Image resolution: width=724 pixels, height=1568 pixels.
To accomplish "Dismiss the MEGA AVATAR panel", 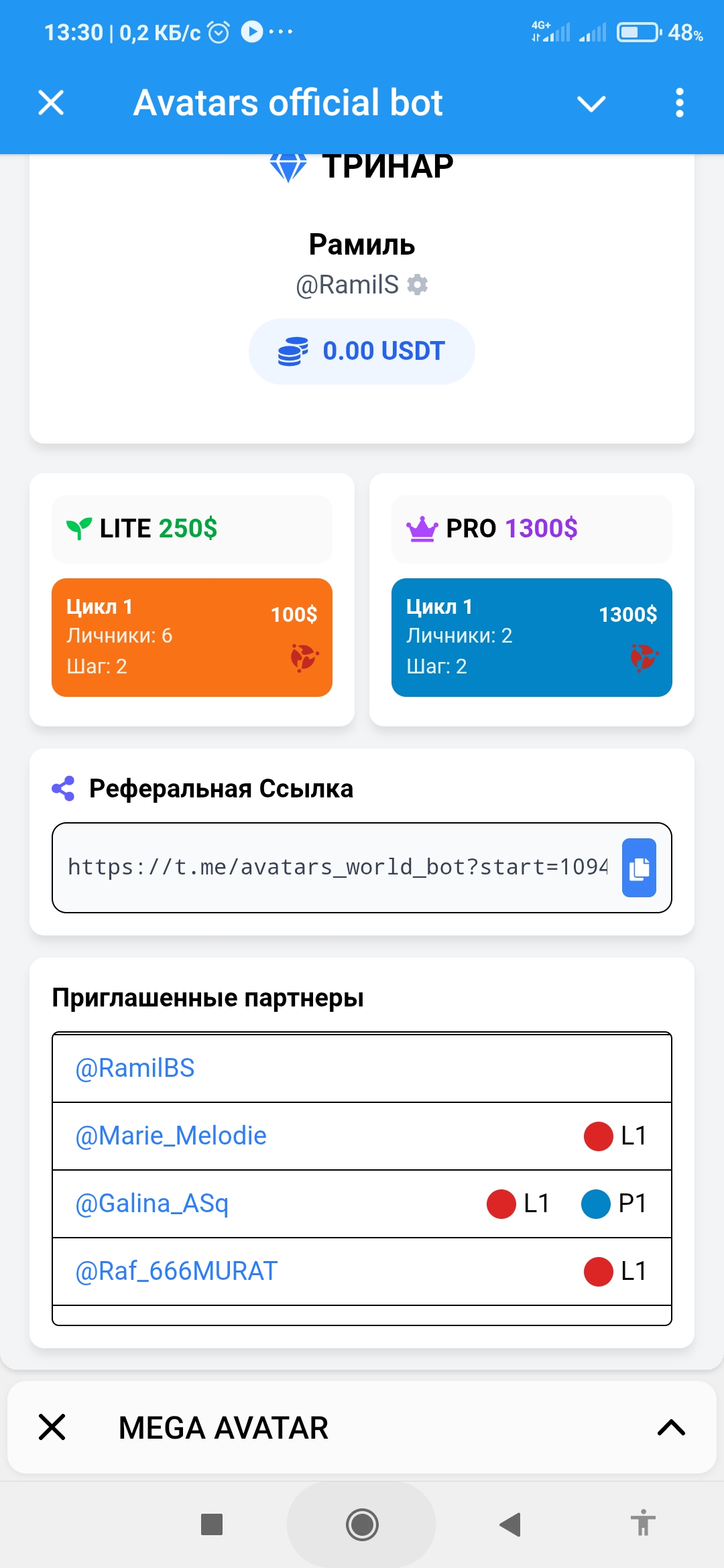I will point(52,1427).
